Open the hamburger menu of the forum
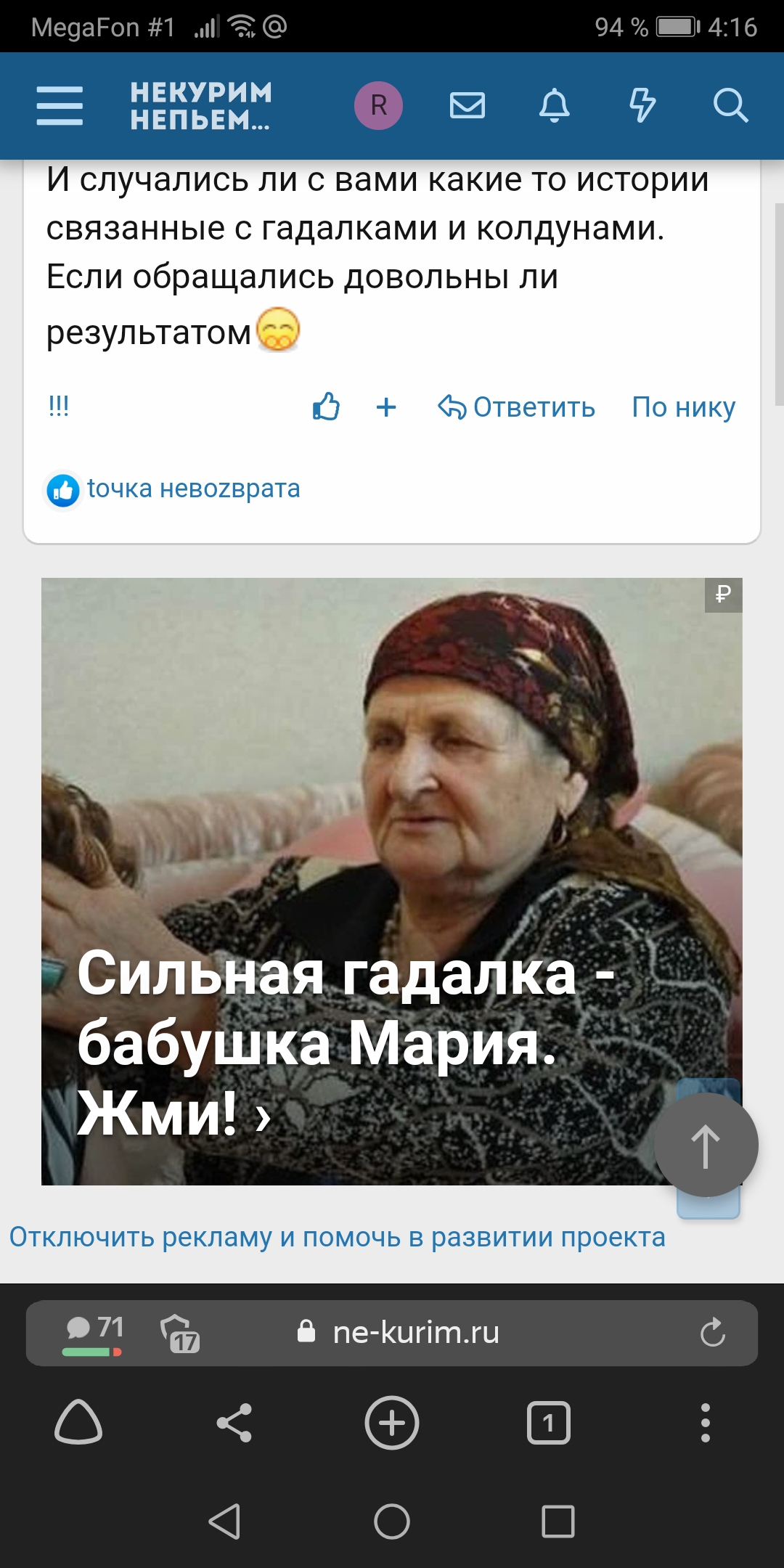This screenshot has height=1568, width=784. 61,106
